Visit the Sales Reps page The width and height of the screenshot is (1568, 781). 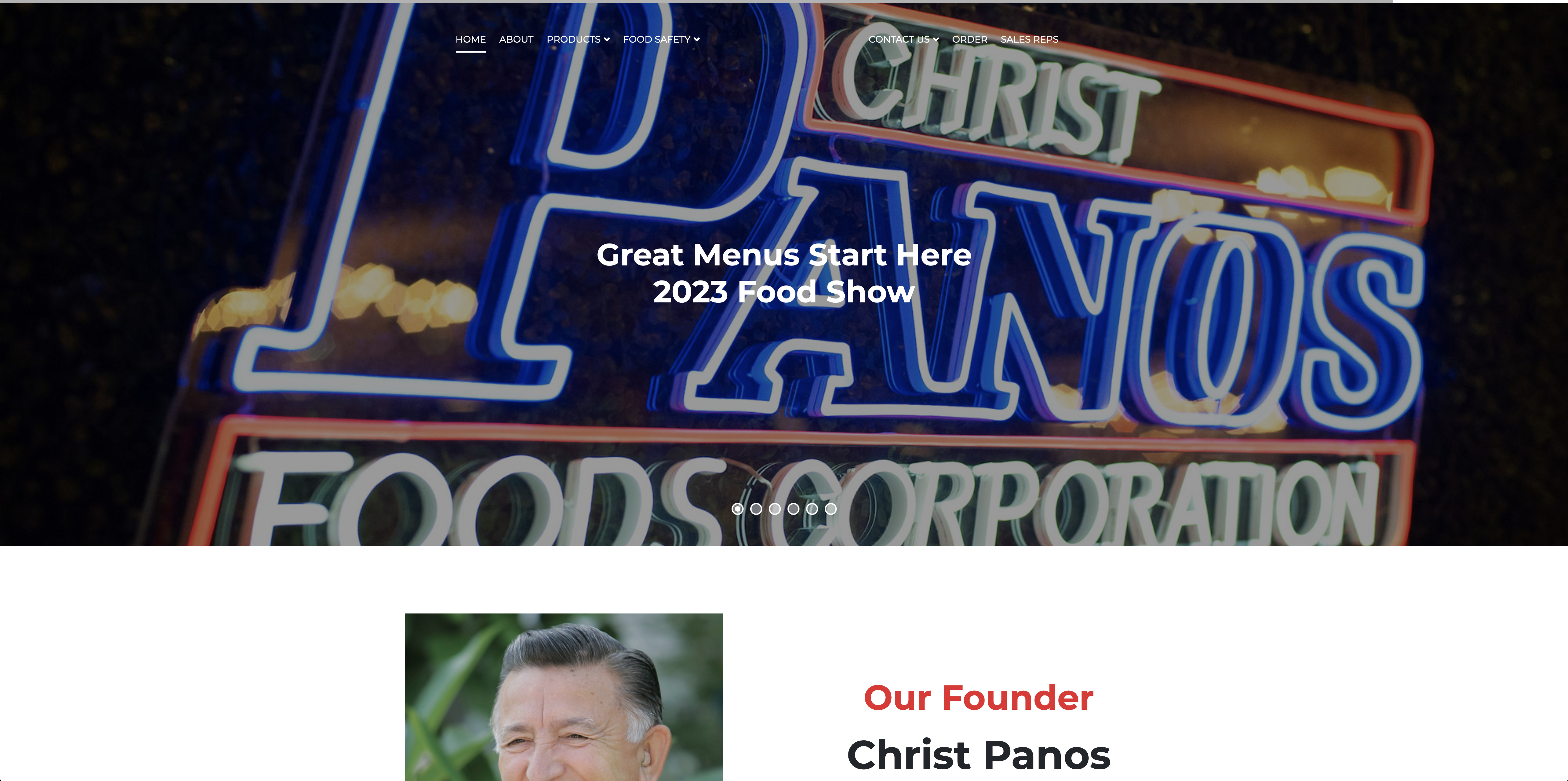click(1029, 40)
